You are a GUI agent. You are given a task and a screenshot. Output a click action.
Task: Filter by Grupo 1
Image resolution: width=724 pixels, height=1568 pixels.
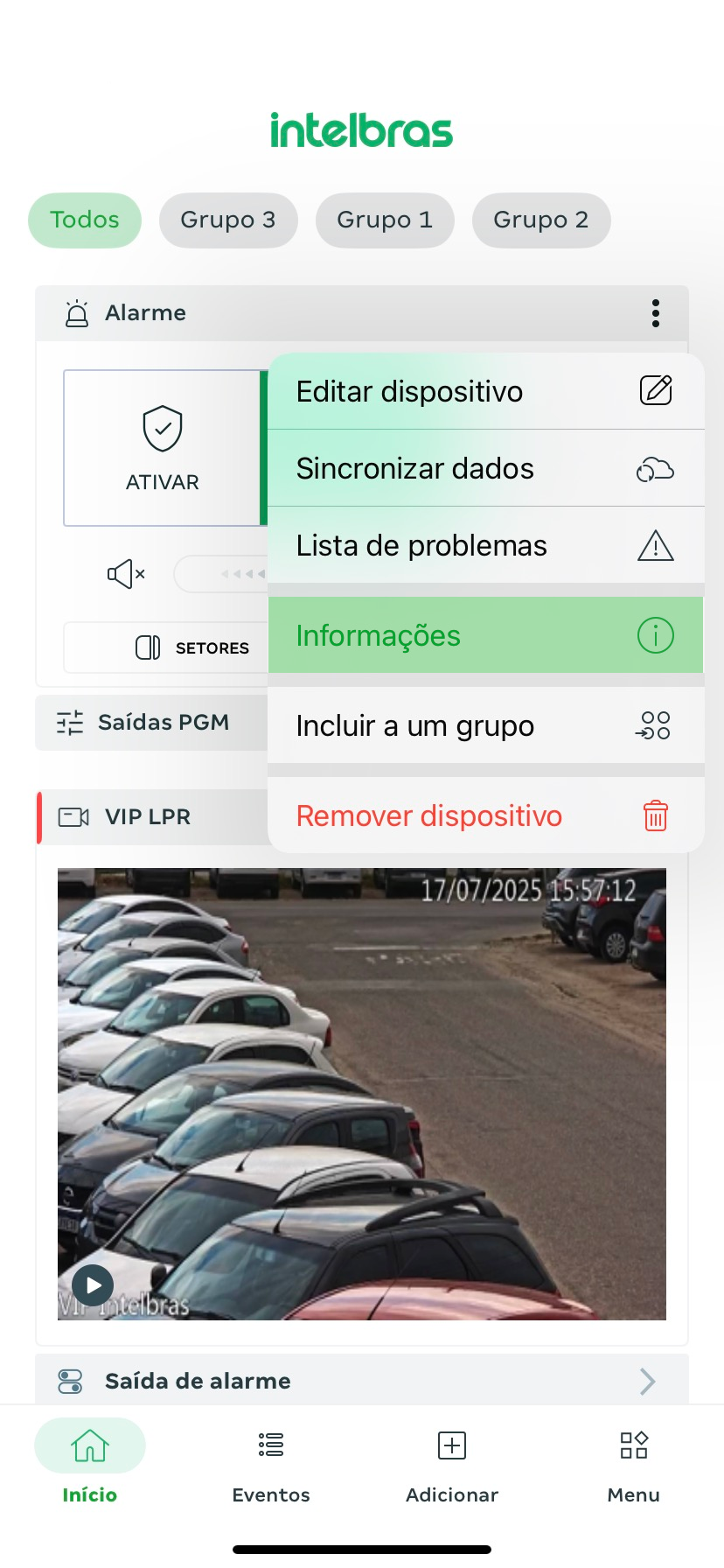coord(385,220)
